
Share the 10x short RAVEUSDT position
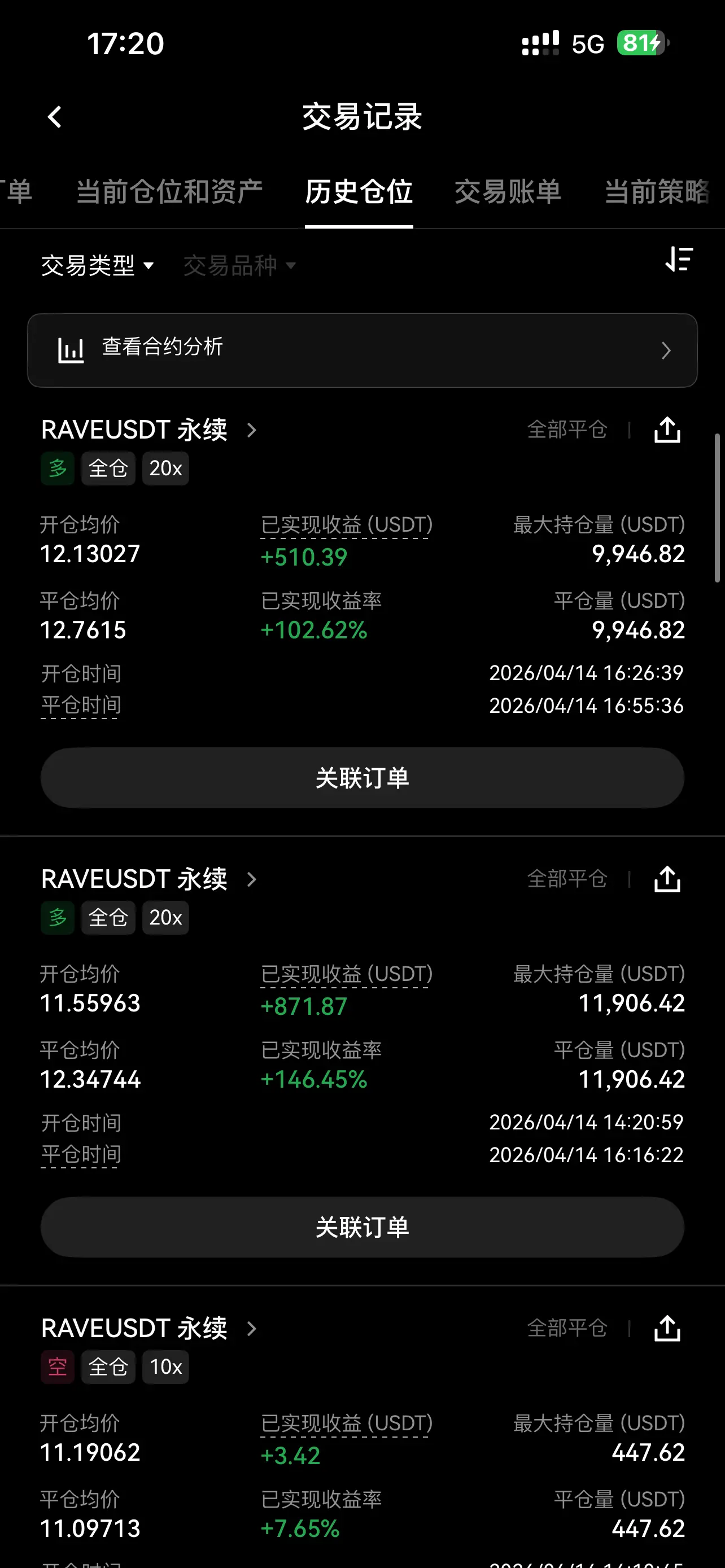click(x=667, y=1328)
